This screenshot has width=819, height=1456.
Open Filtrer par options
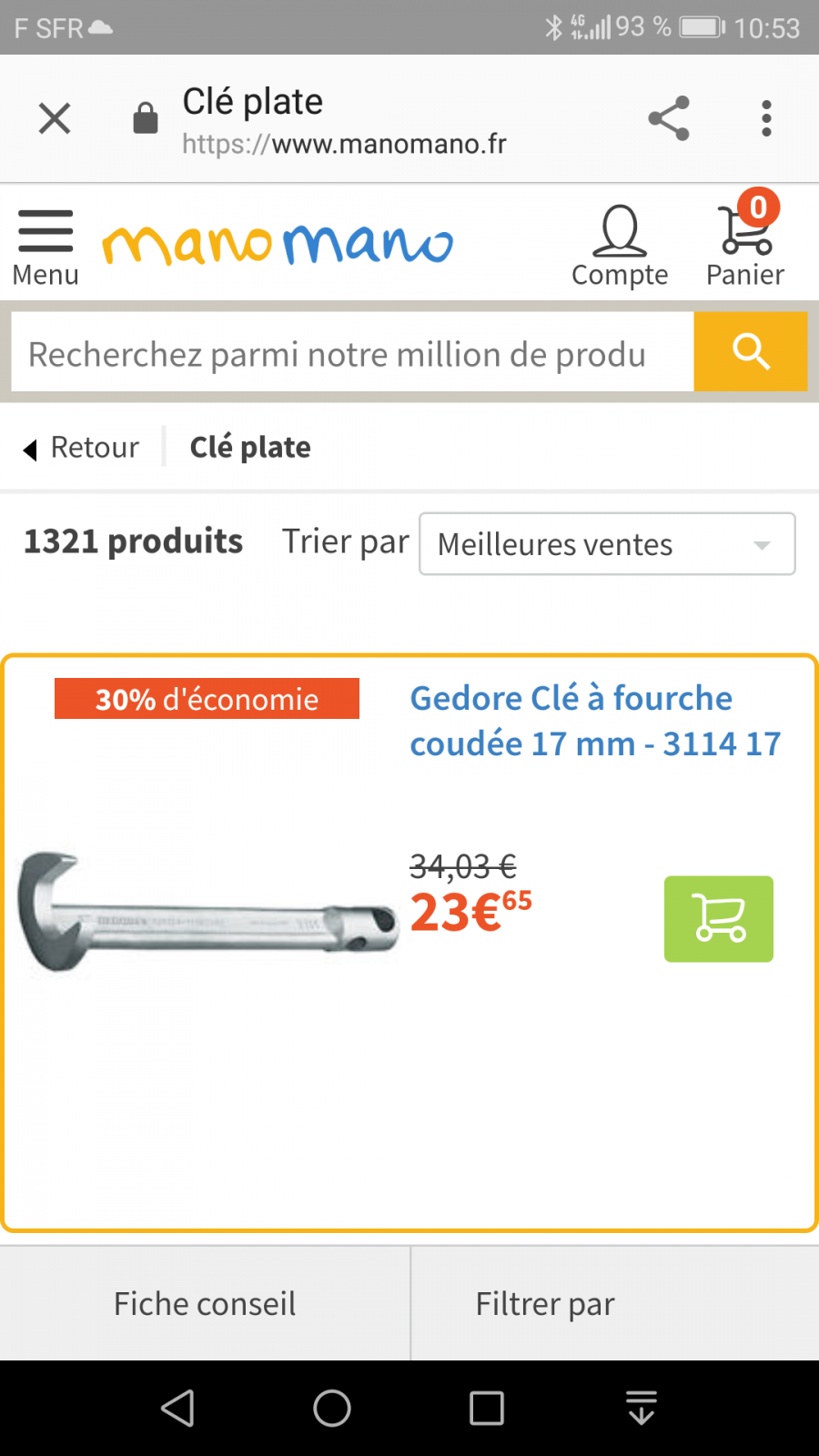click(546, 1303)
